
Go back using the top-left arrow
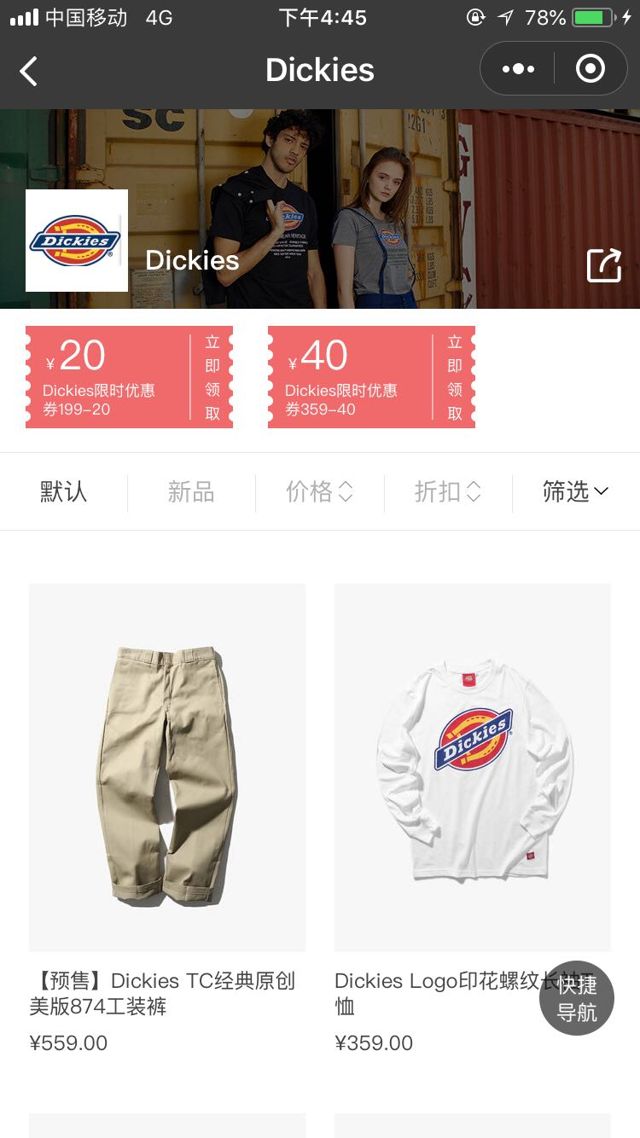pos(29,70)
